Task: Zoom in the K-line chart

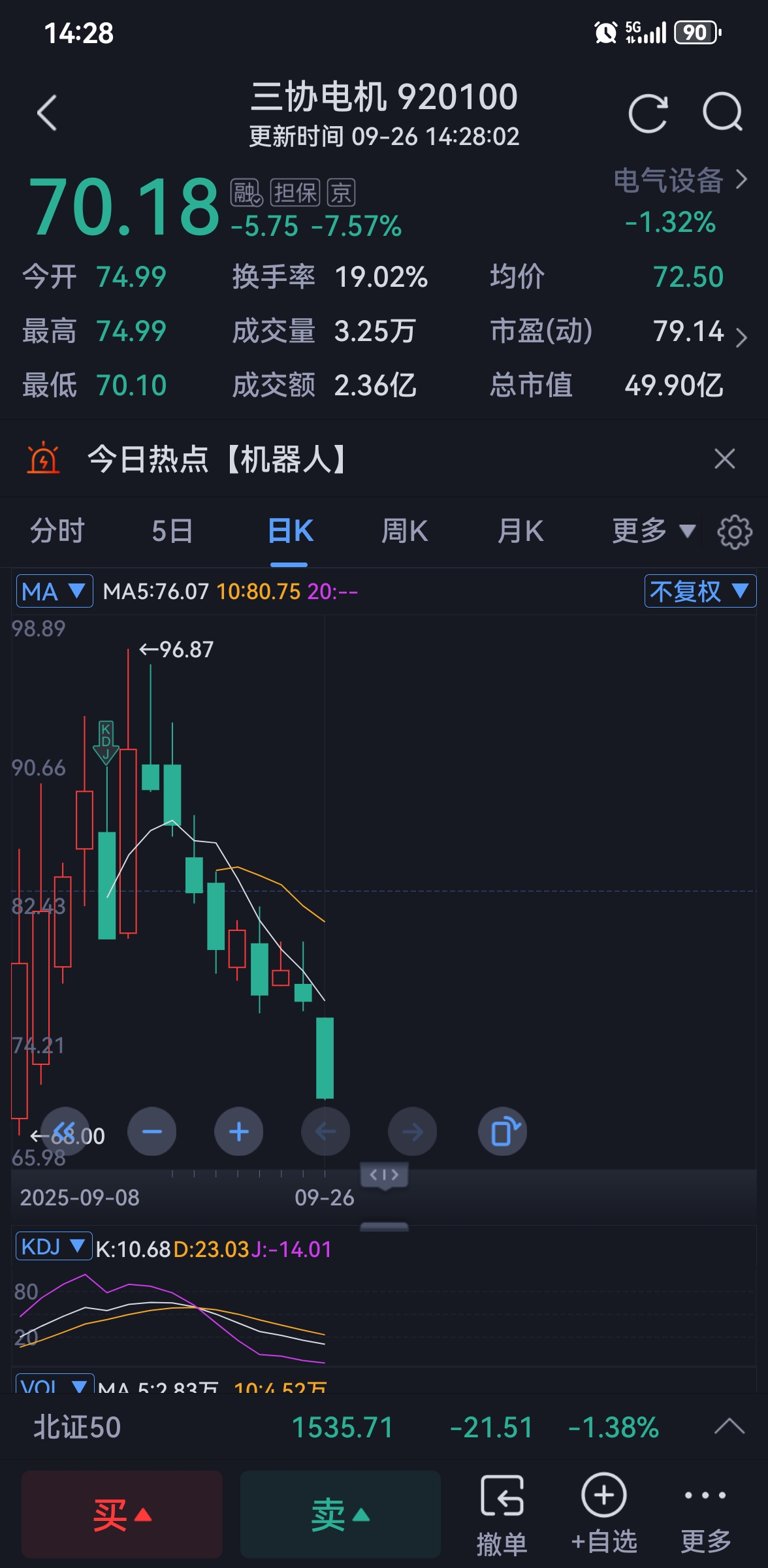Action: click(239, 1132)
